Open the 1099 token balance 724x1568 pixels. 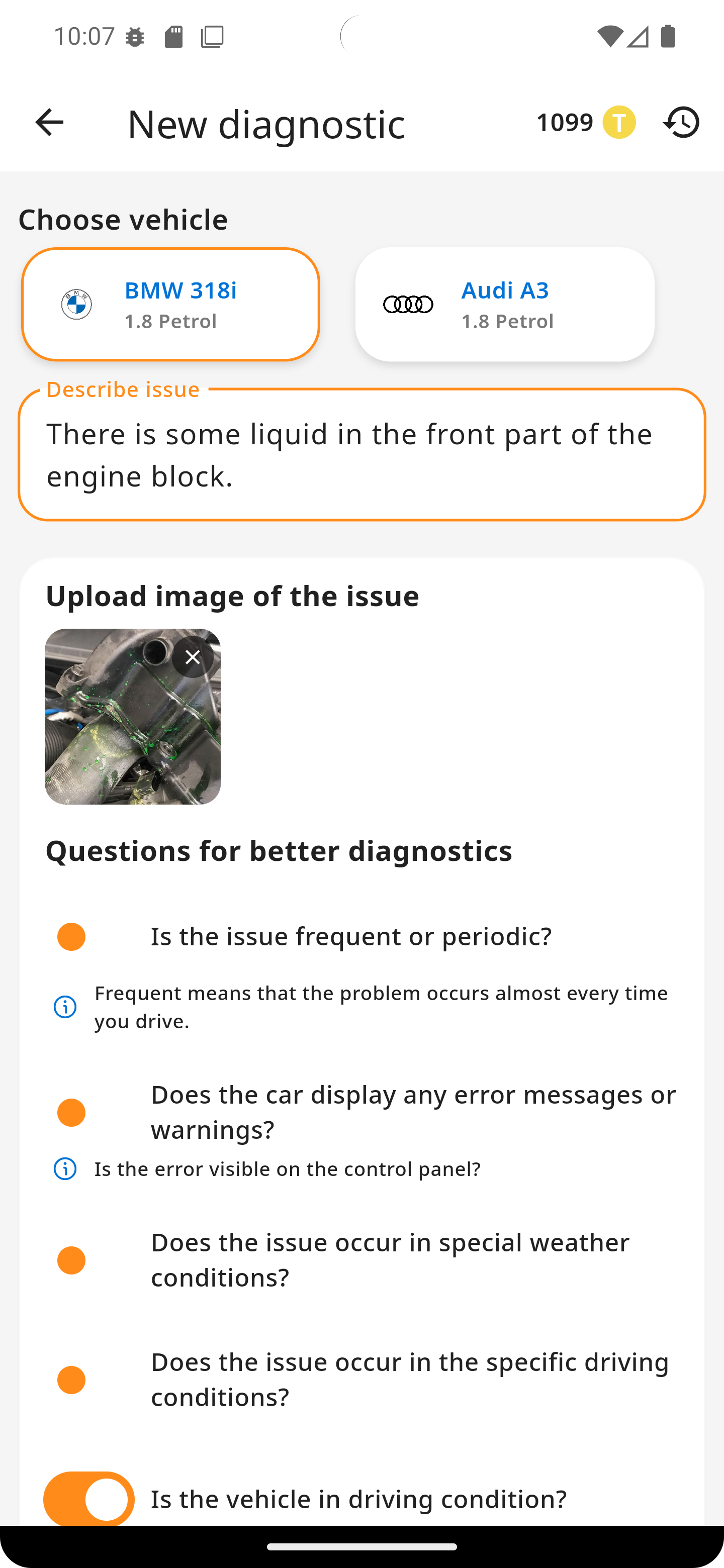[585, 122]
